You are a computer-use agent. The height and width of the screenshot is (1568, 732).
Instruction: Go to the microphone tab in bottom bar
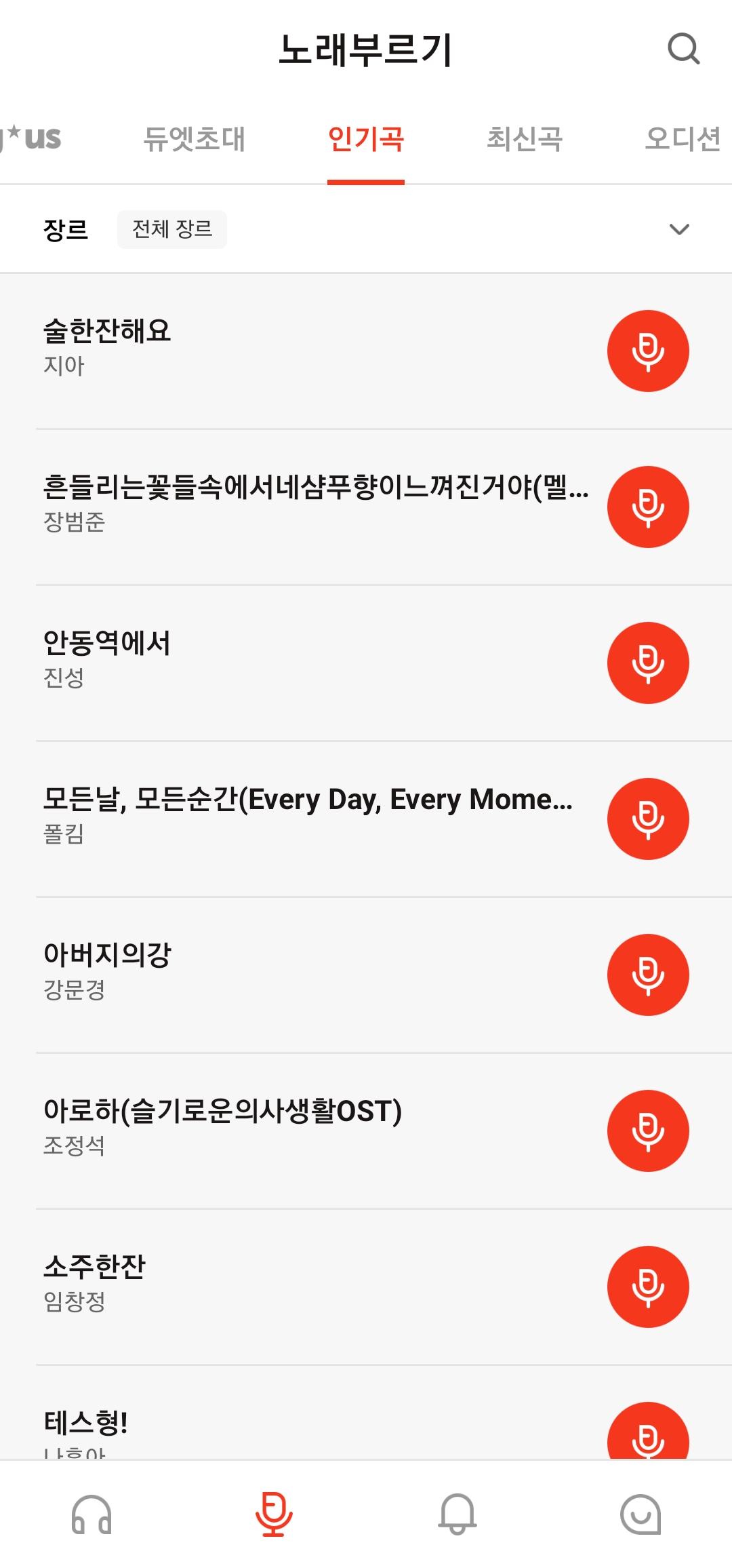274,1514
